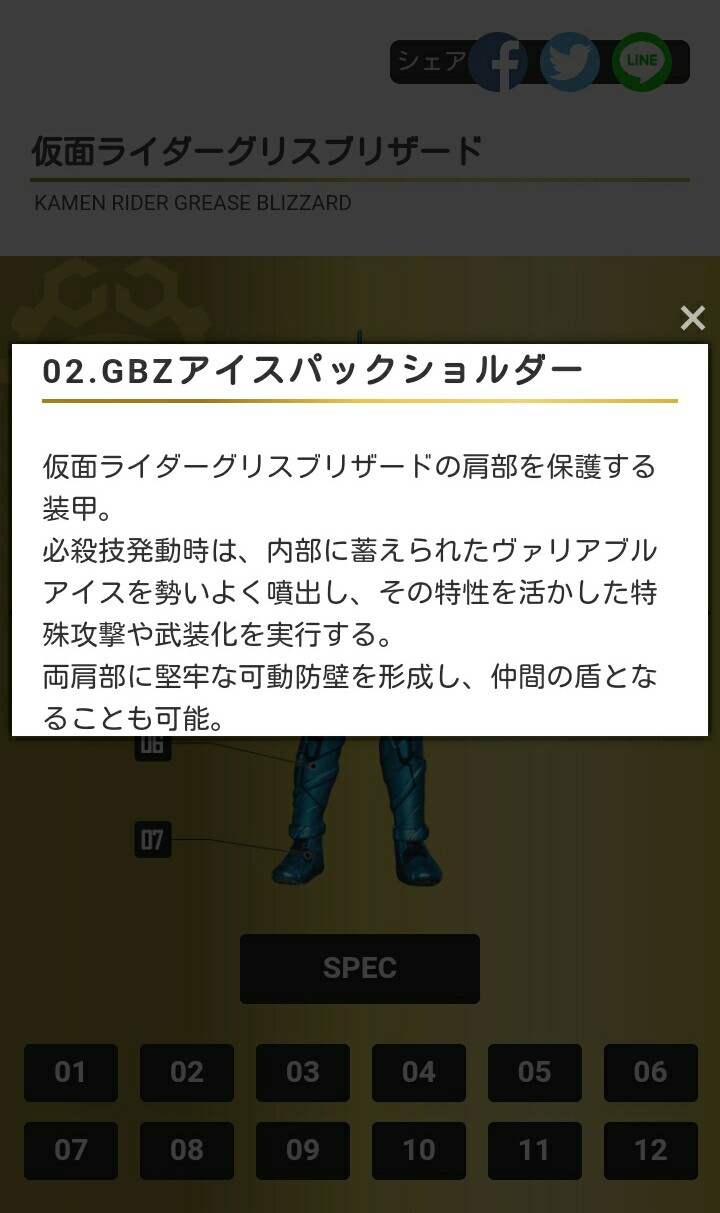Select part number 12
Screen dimensions: 720x1213
tap(650, 1150)
